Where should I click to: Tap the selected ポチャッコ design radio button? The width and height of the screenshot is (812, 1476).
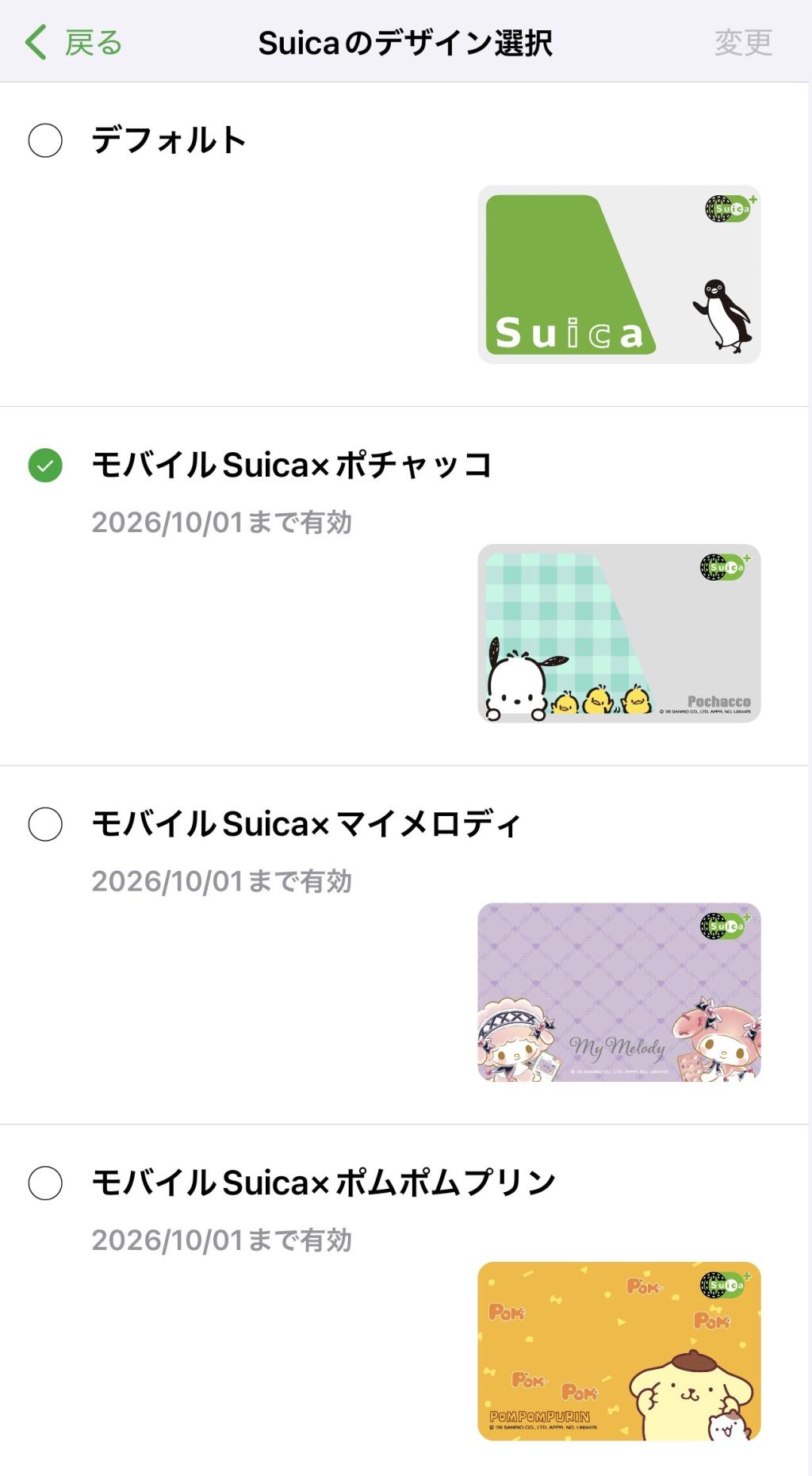pos(45,466)
